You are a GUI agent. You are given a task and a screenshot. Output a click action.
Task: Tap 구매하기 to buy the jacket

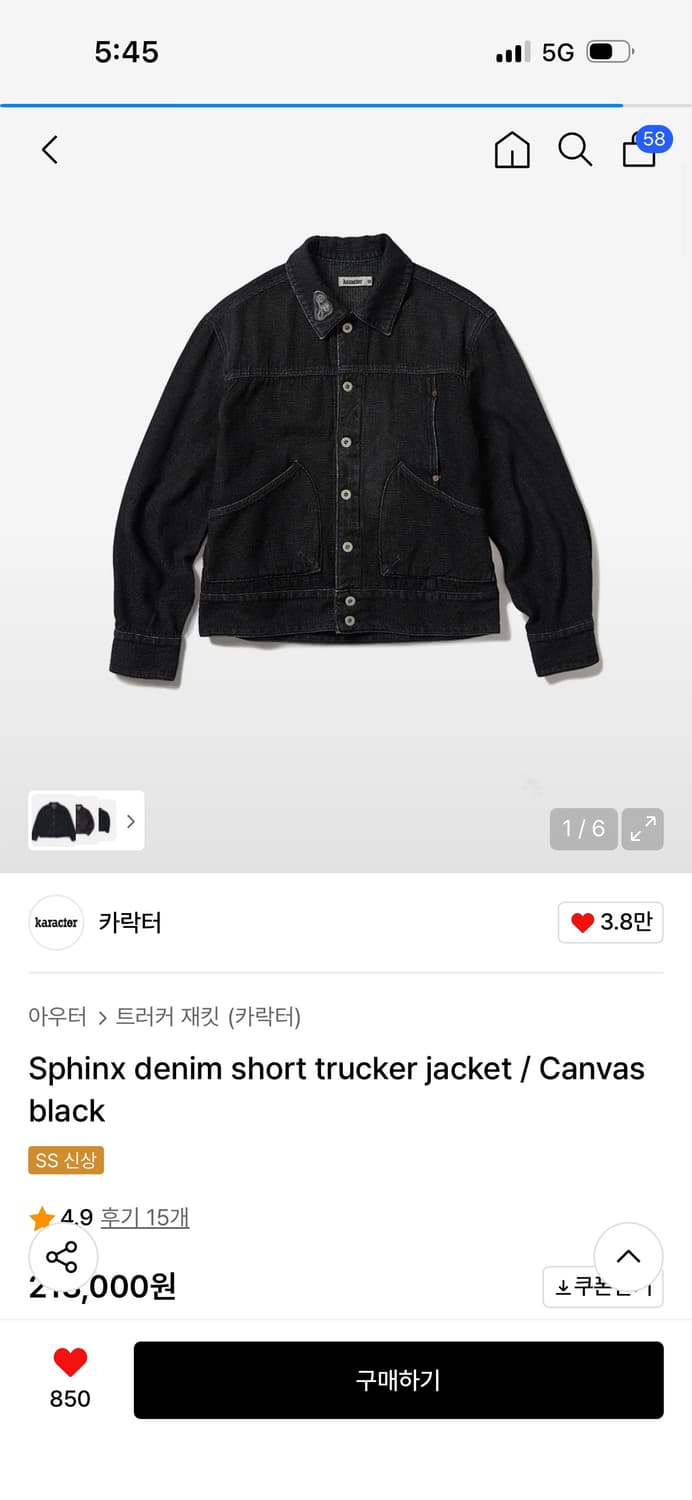point(398,1380)
